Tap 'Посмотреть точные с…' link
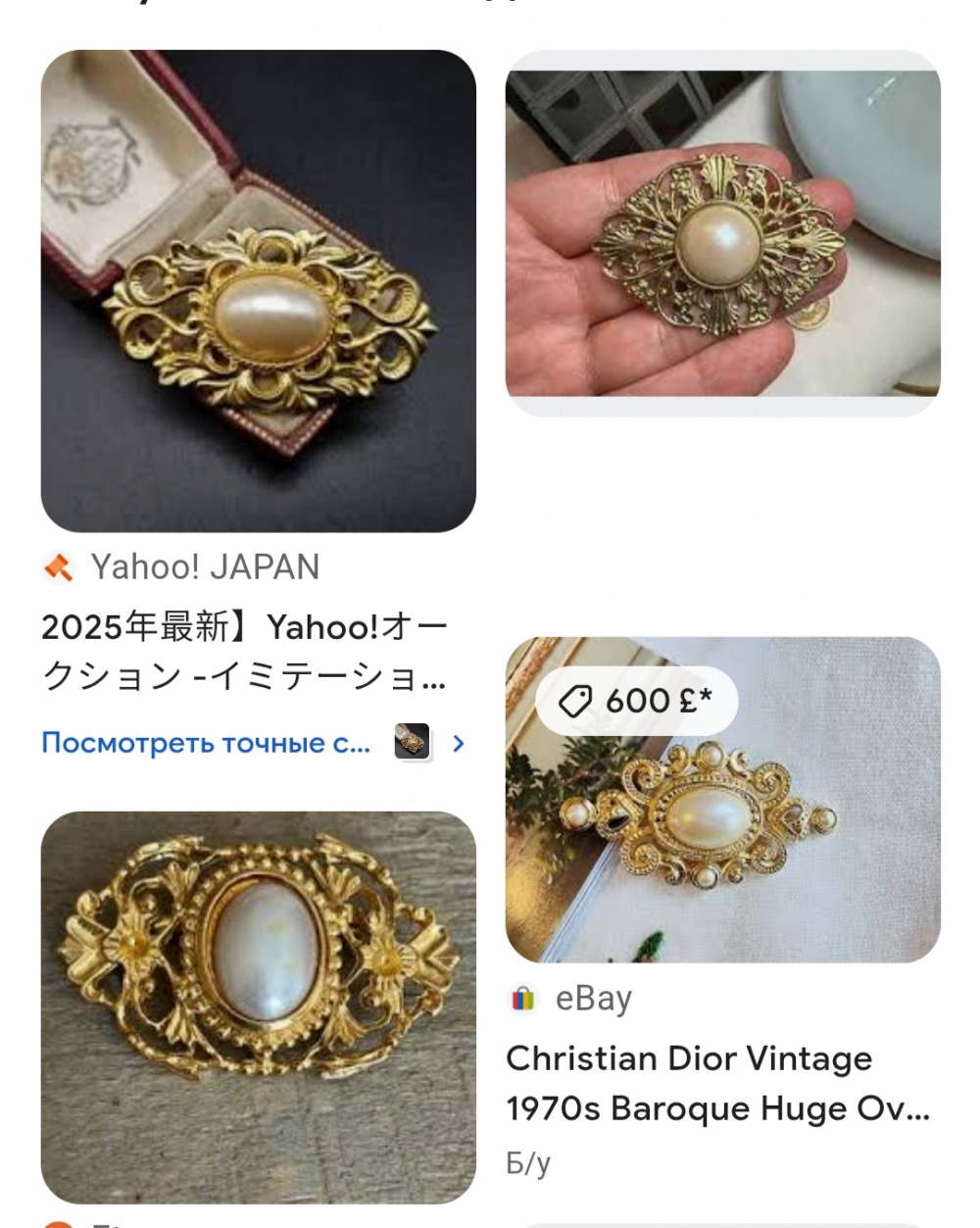The width and height of the screenshot is (980, 1228). coord(207,743)
